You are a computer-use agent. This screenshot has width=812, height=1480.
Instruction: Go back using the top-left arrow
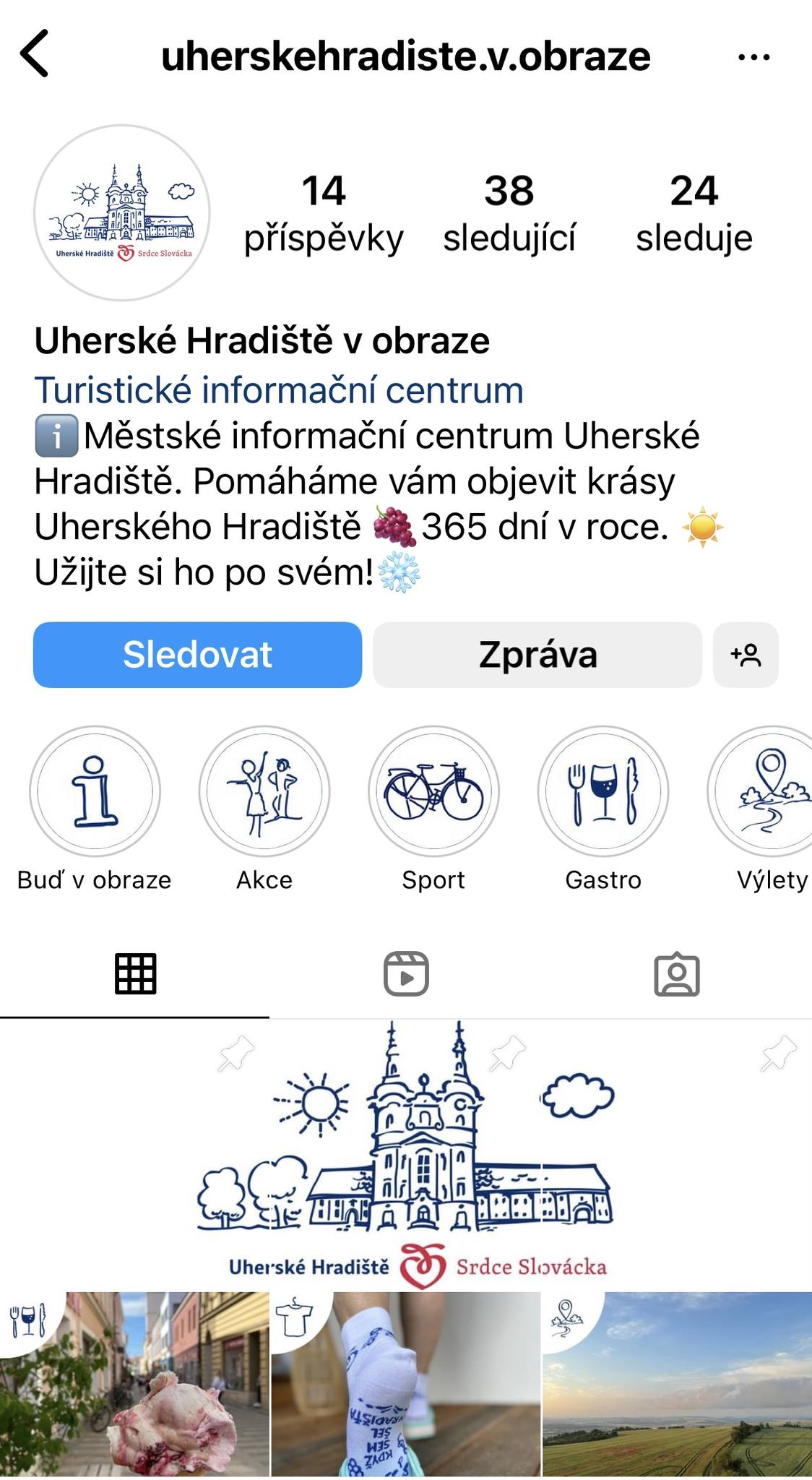(35, 54)
